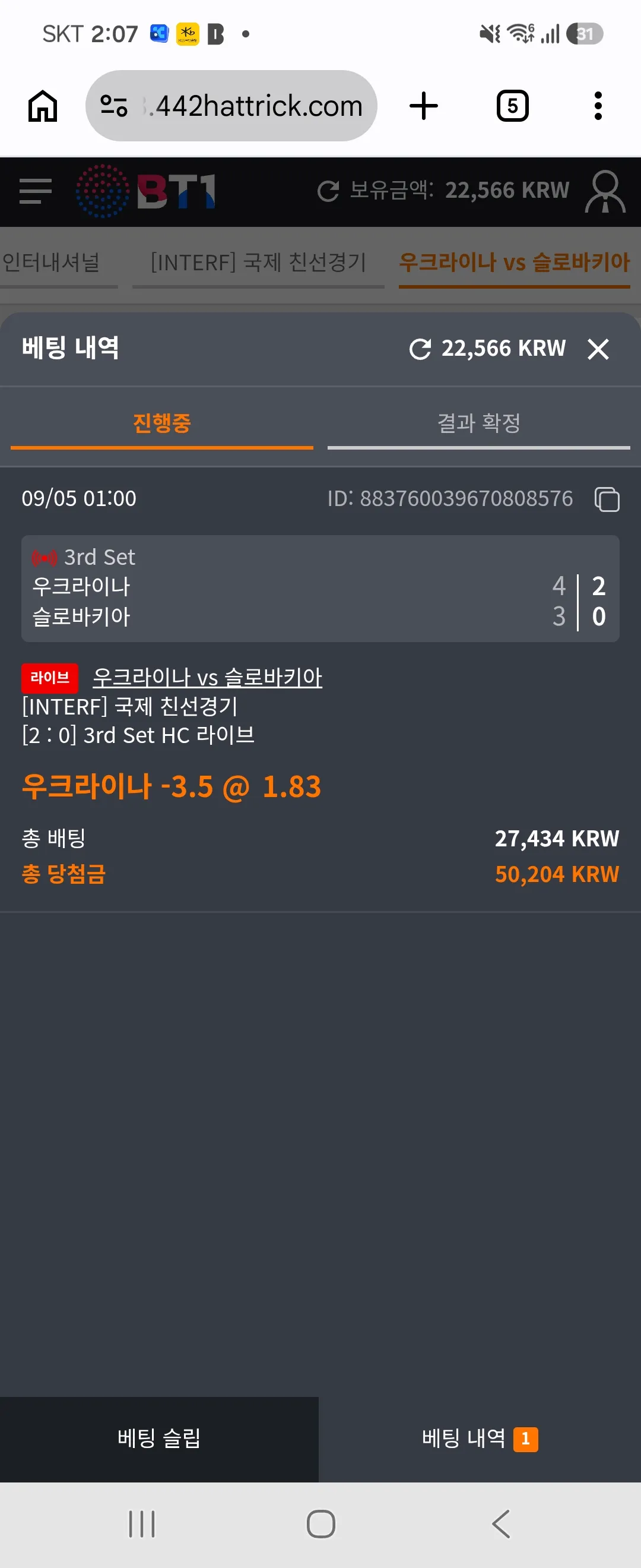Viewport: 641px width, 1568px height.
Task: Select the 진행중 tab
Action: (162, 423)
